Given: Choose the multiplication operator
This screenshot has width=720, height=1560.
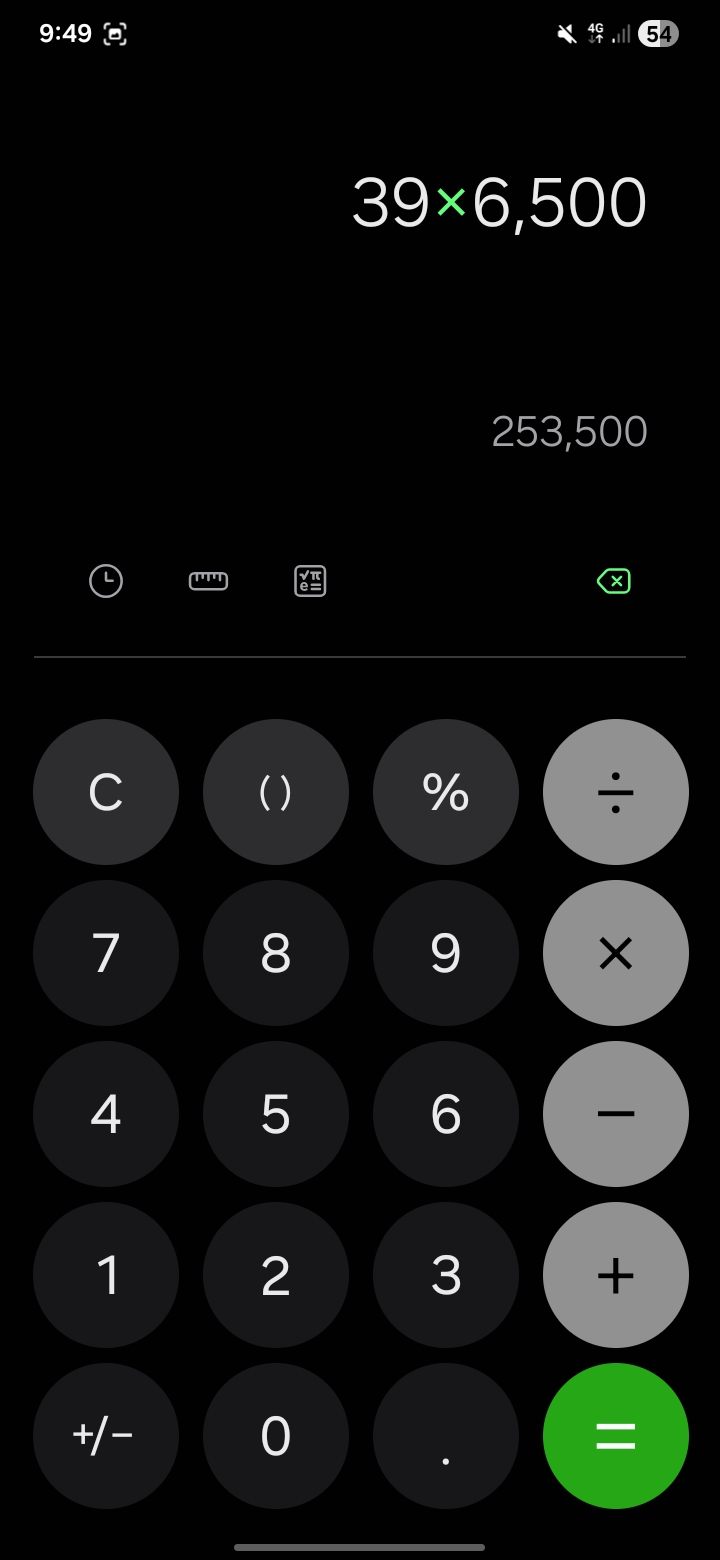Looking at the screenshot, I should pos(616,953).
